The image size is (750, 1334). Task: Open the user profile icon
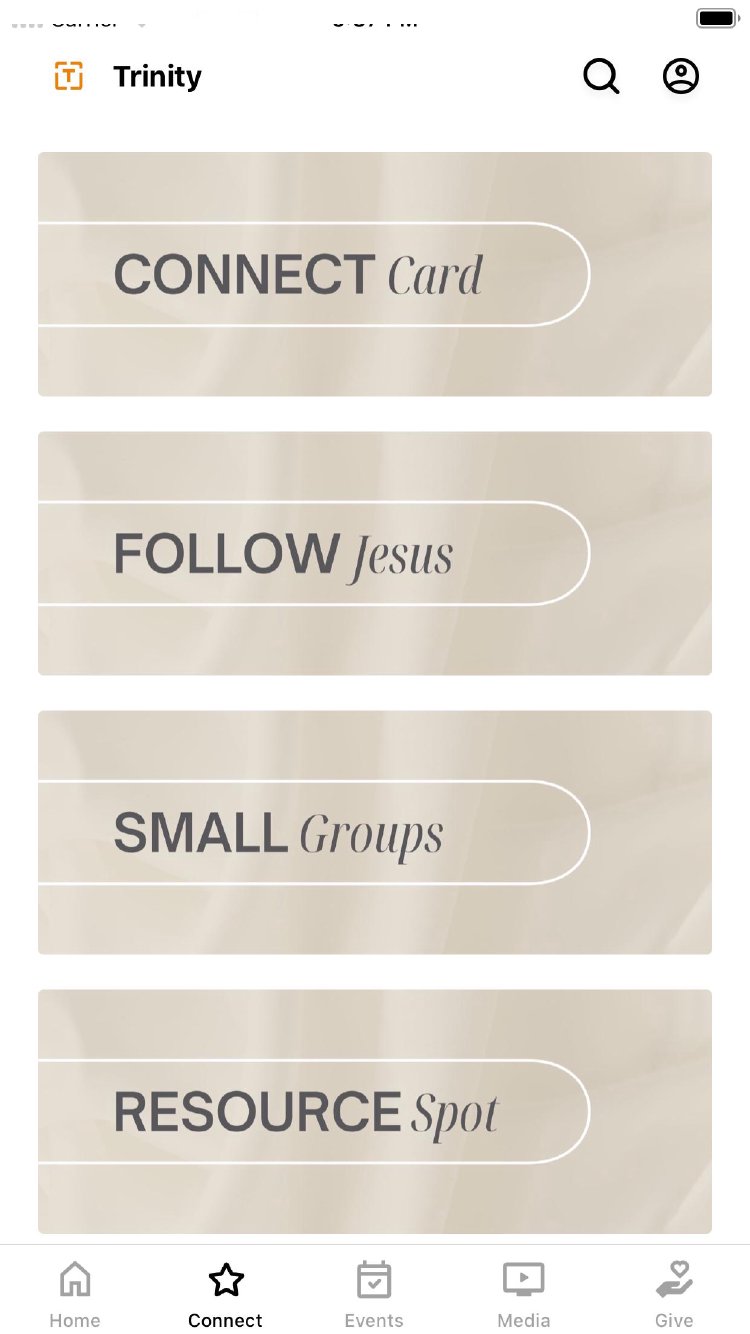coord(681,76)
